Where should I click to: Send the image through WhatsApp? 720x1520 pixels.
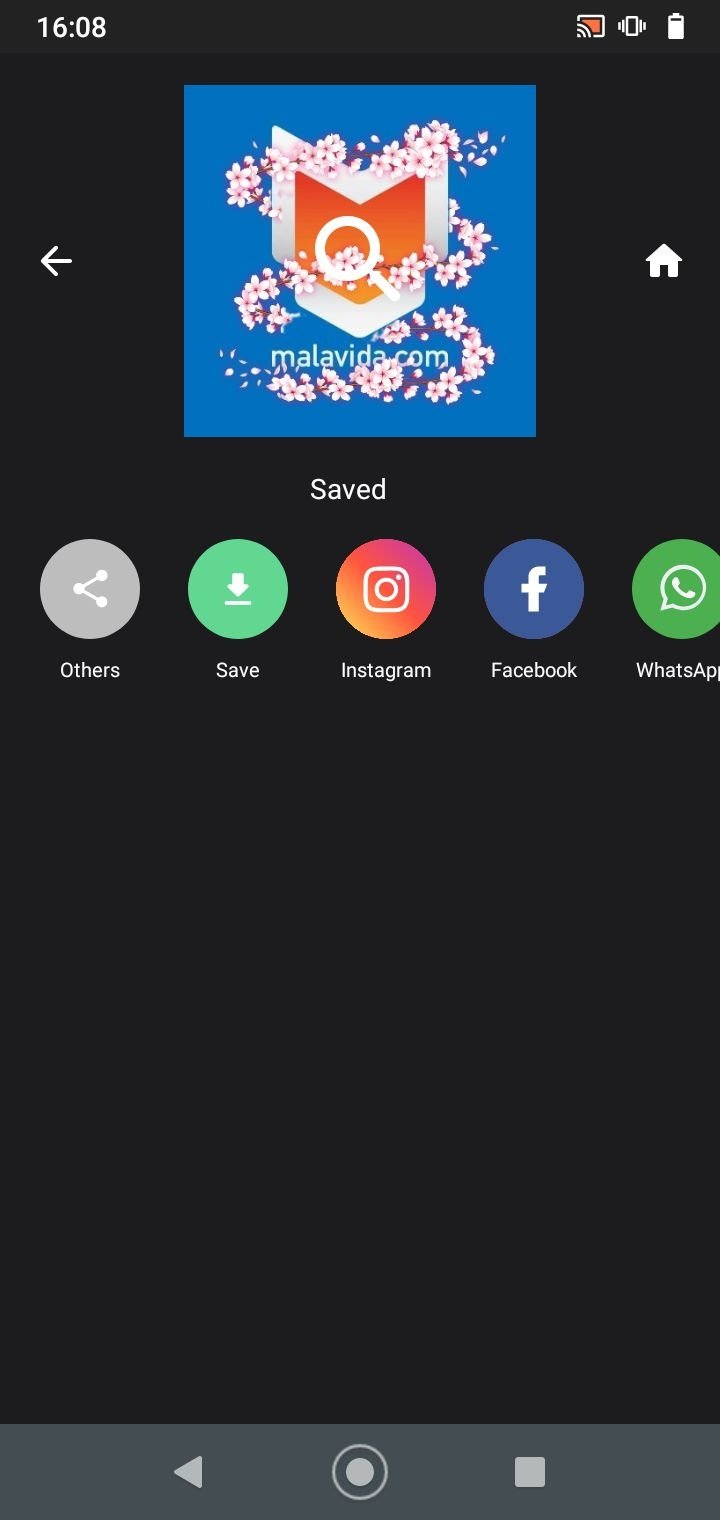[677, 589]
